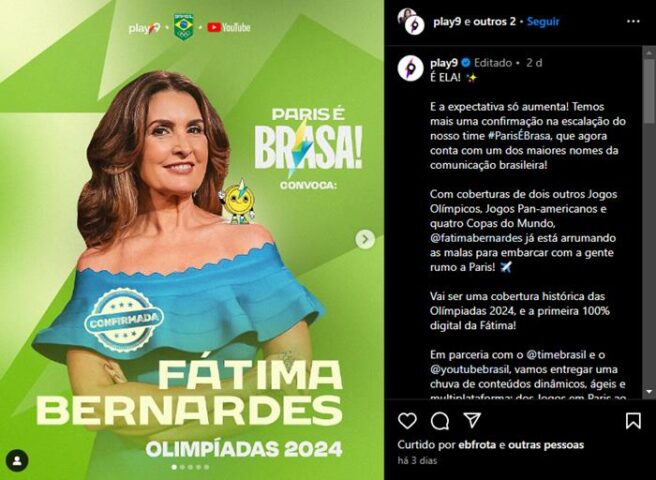Save the post with bookmark icon
Viewport: 656px width, 480px height.
click(x=632, y=421)
